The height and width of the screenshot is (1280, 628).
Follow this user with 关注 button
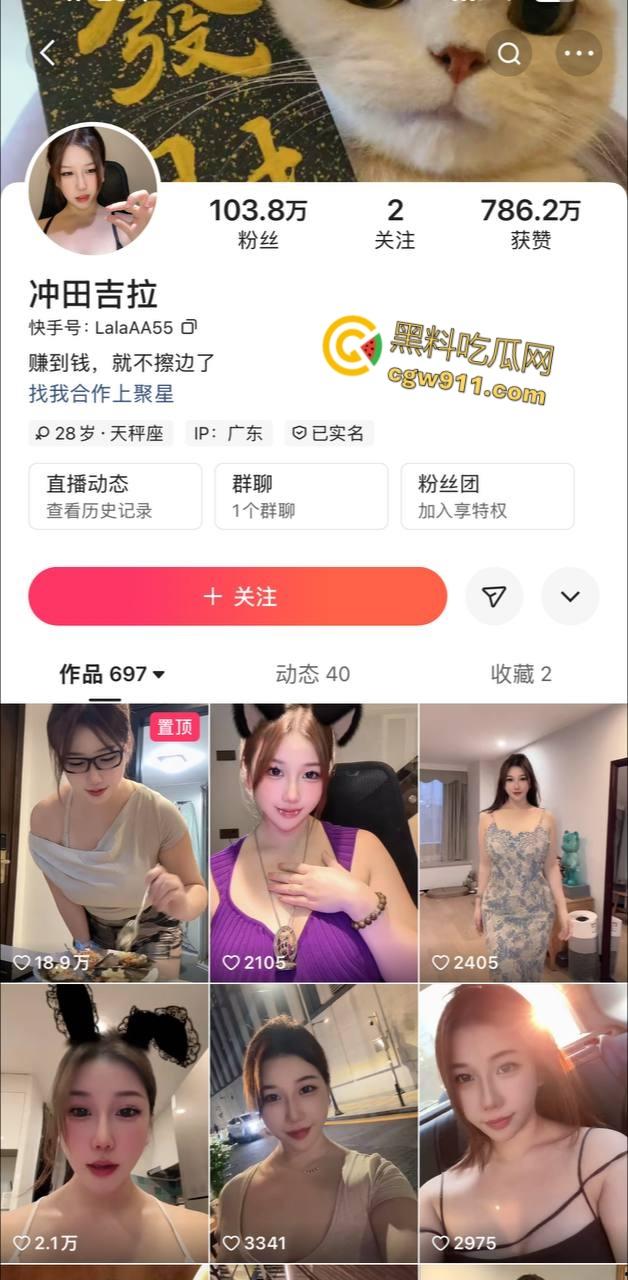[x=238, y=596]
